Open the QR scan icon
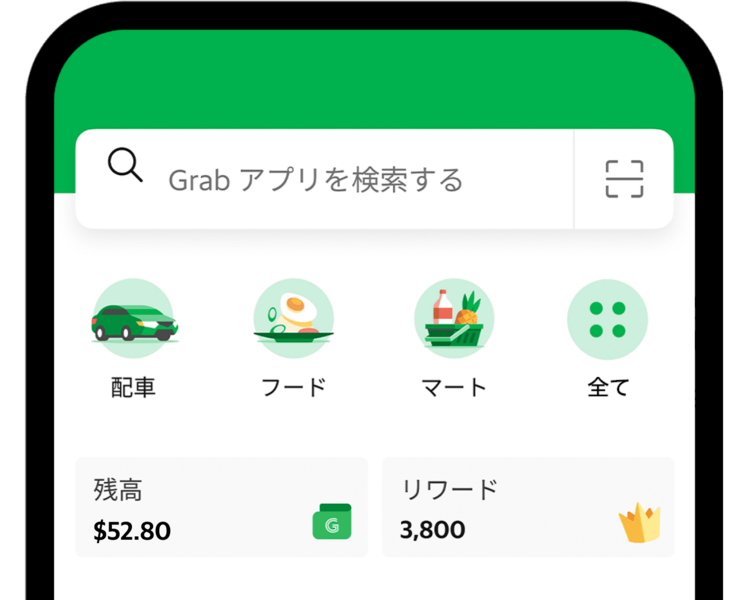Viewport: 746px width, 600px height. 624,179
